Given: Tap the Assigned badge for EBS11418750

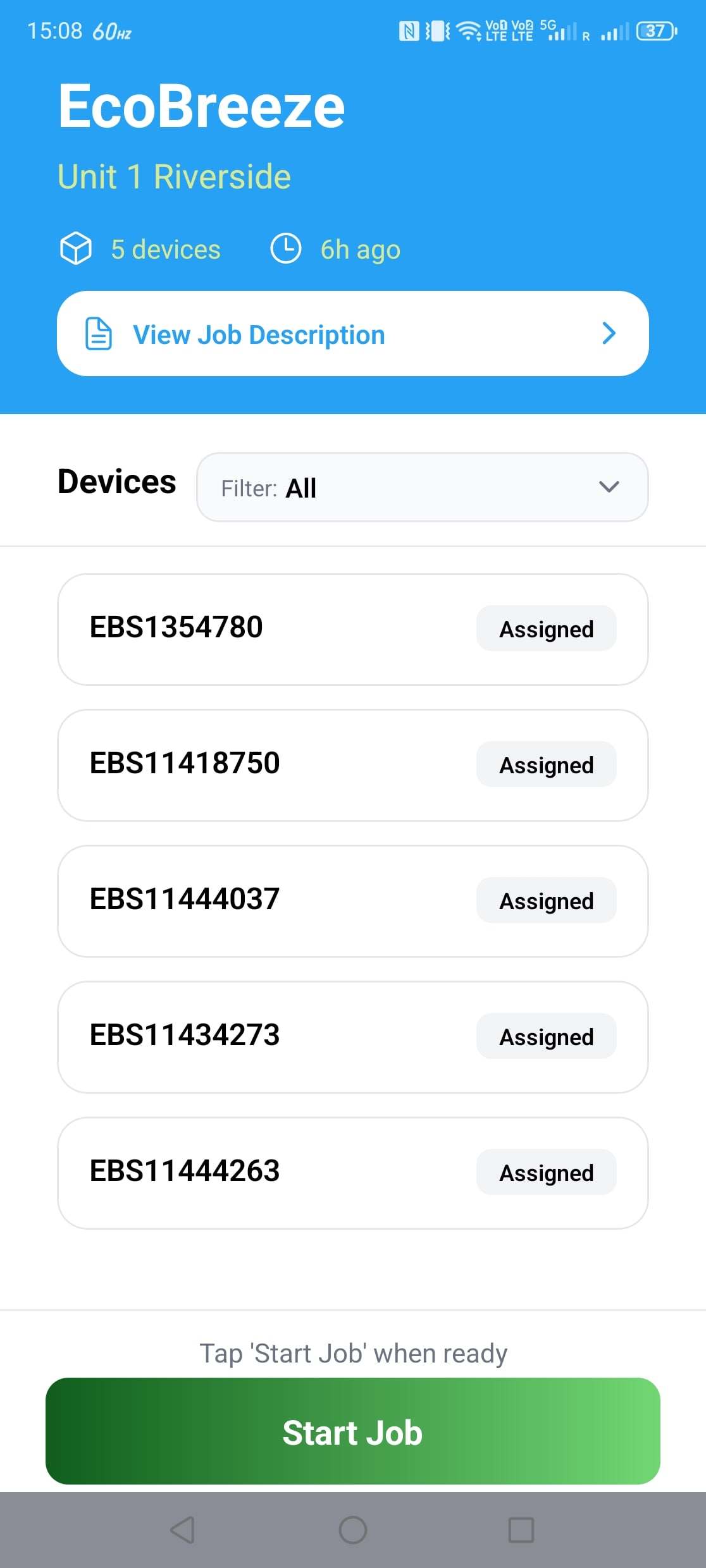Looking at the screenshot, I should tap(546, 764).
